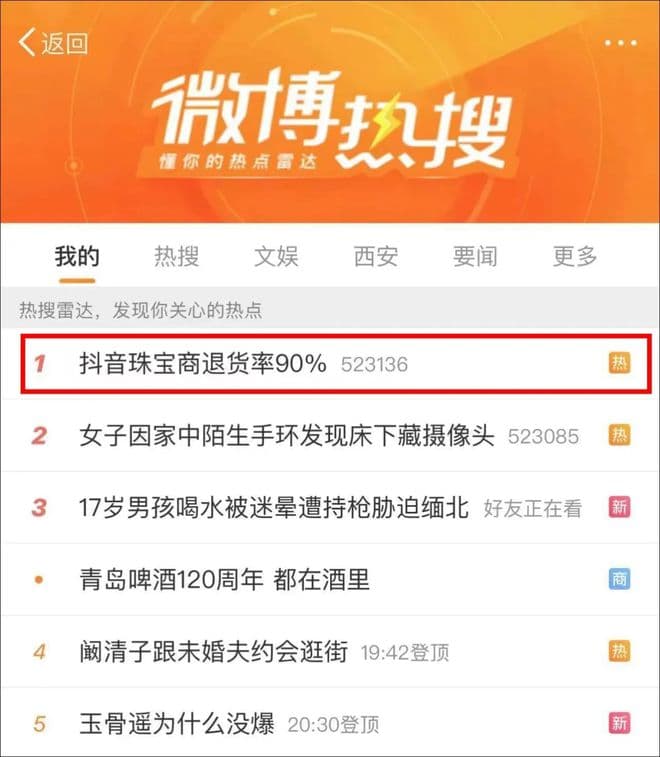Open topic 阚清子跟未婚夫约会逛街
The image size is (660, 757).
click(x=213, y=652)
